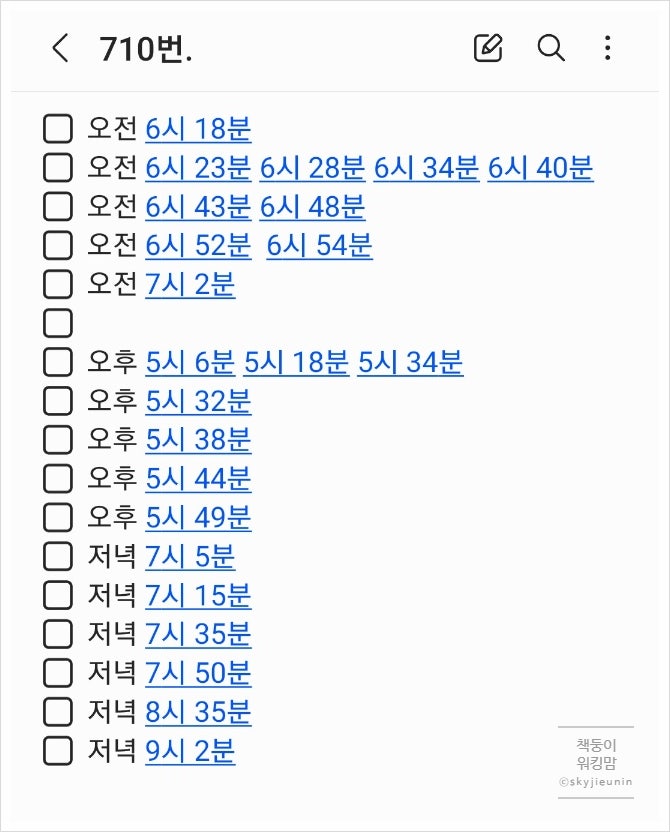
Task: Open the 6시 28분 time link
Action: (312, 168)
